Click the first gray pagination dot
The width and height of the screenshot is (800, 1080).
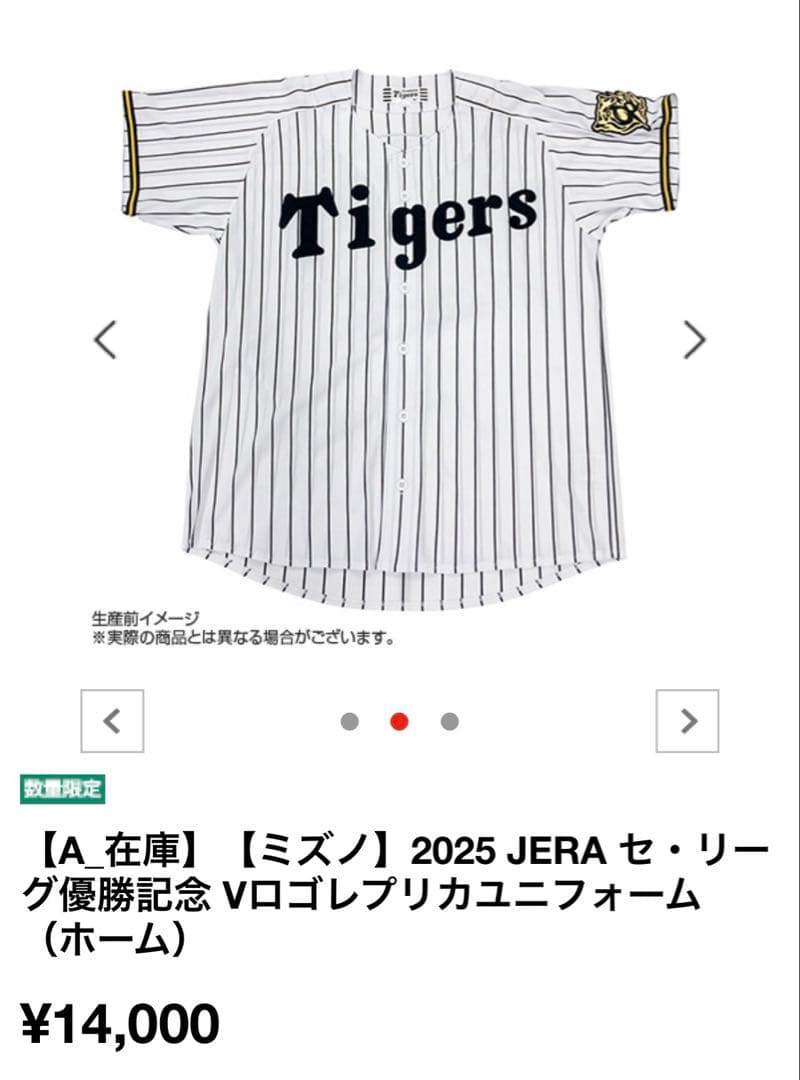351,718
